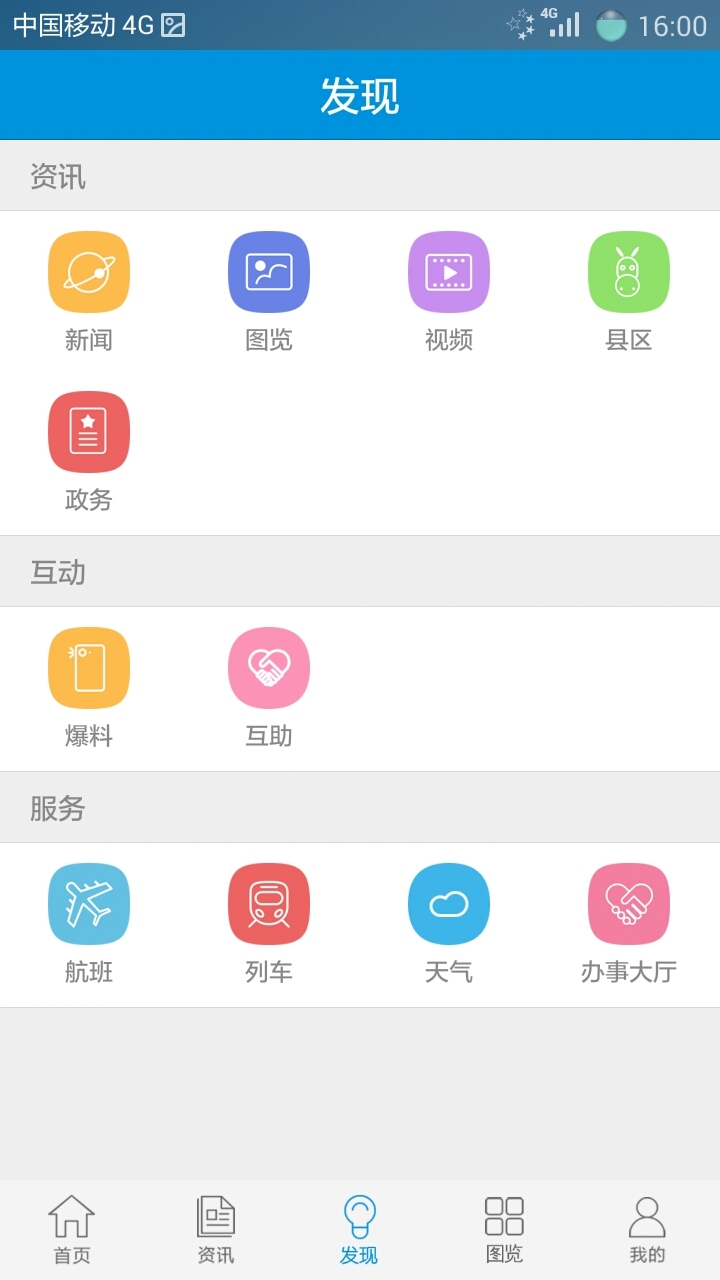Image resolution: width=720 pixels, height=1280 pixels.
Task: Switch to the 图览 tab in bottom bar
Action: coord(504,1230)
